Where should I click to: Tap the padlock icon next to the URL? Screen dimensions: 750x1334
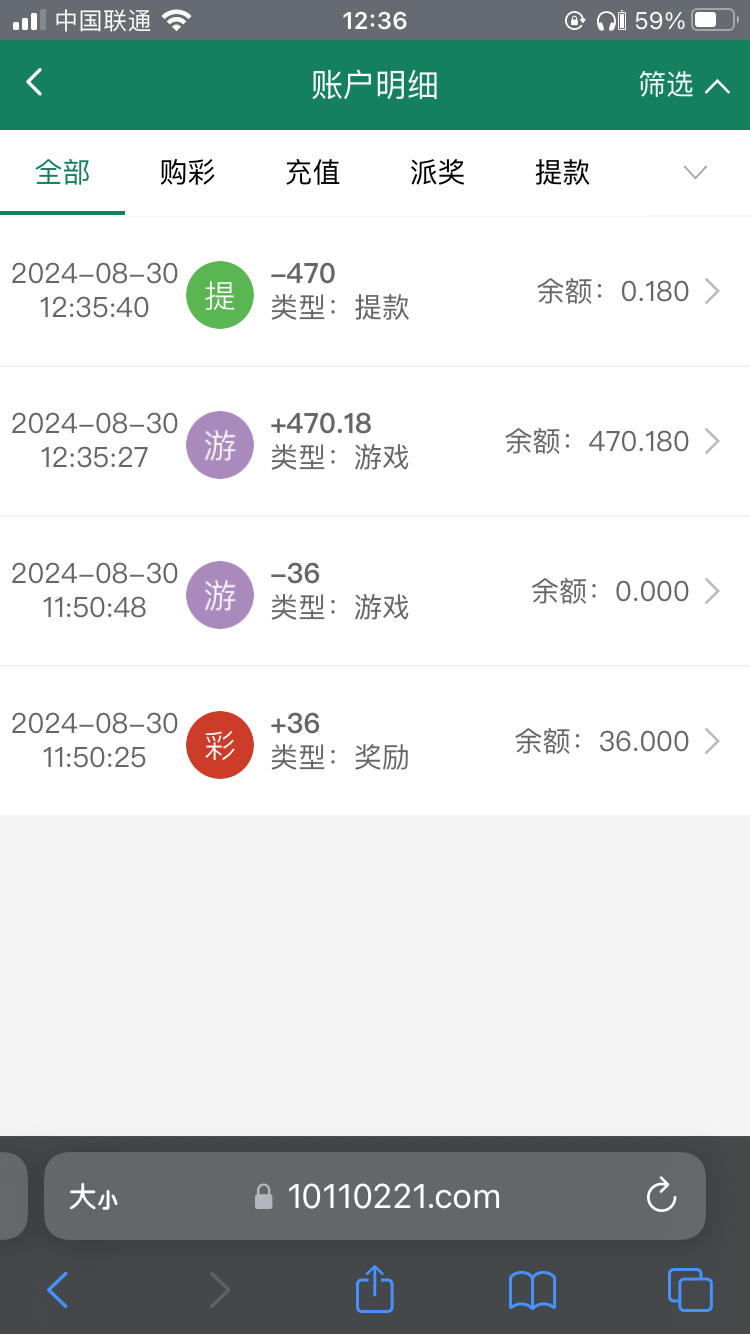click(x=264, y=1196)
